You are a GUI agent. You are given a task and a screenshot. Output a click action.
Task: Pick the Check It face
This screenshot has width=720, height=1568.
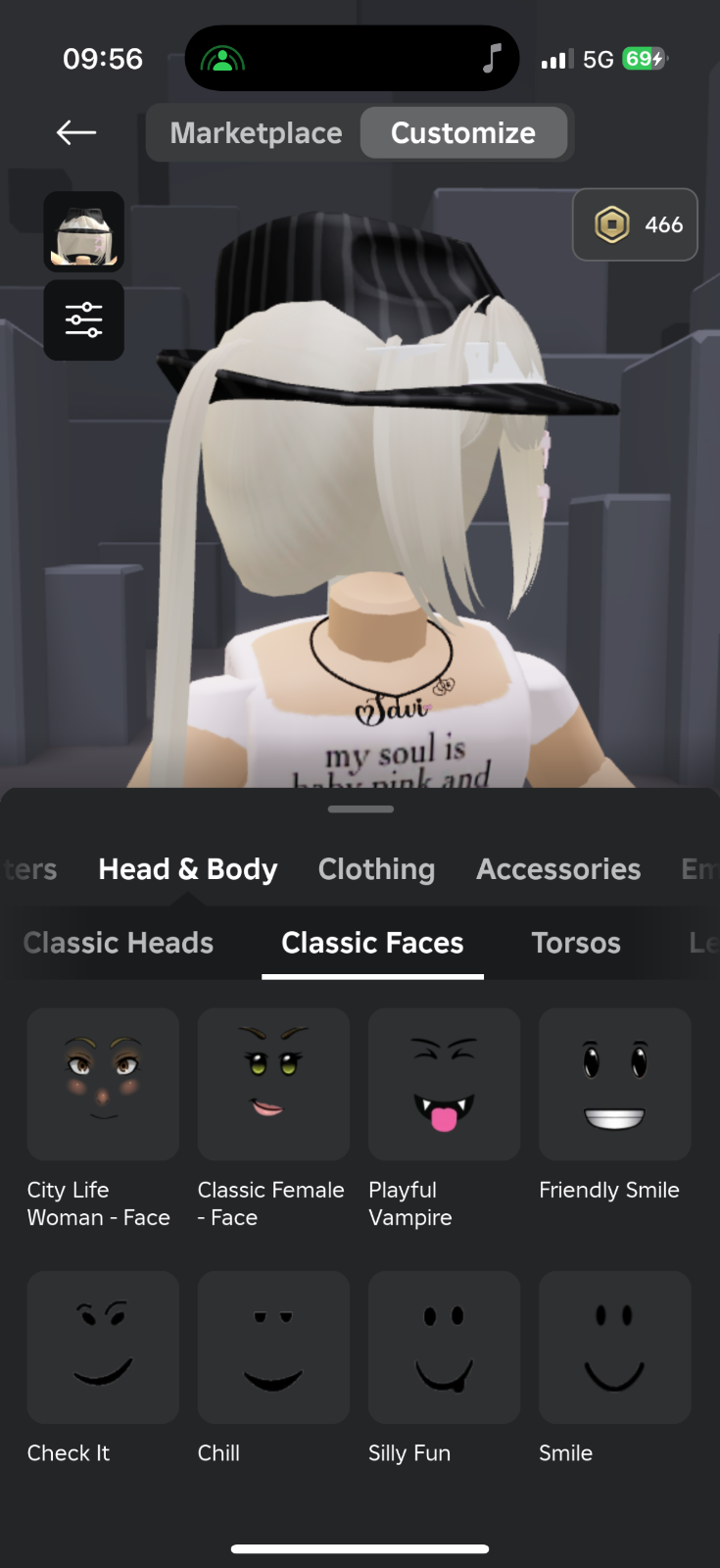pyautogui.click(x=103, y=1347)
